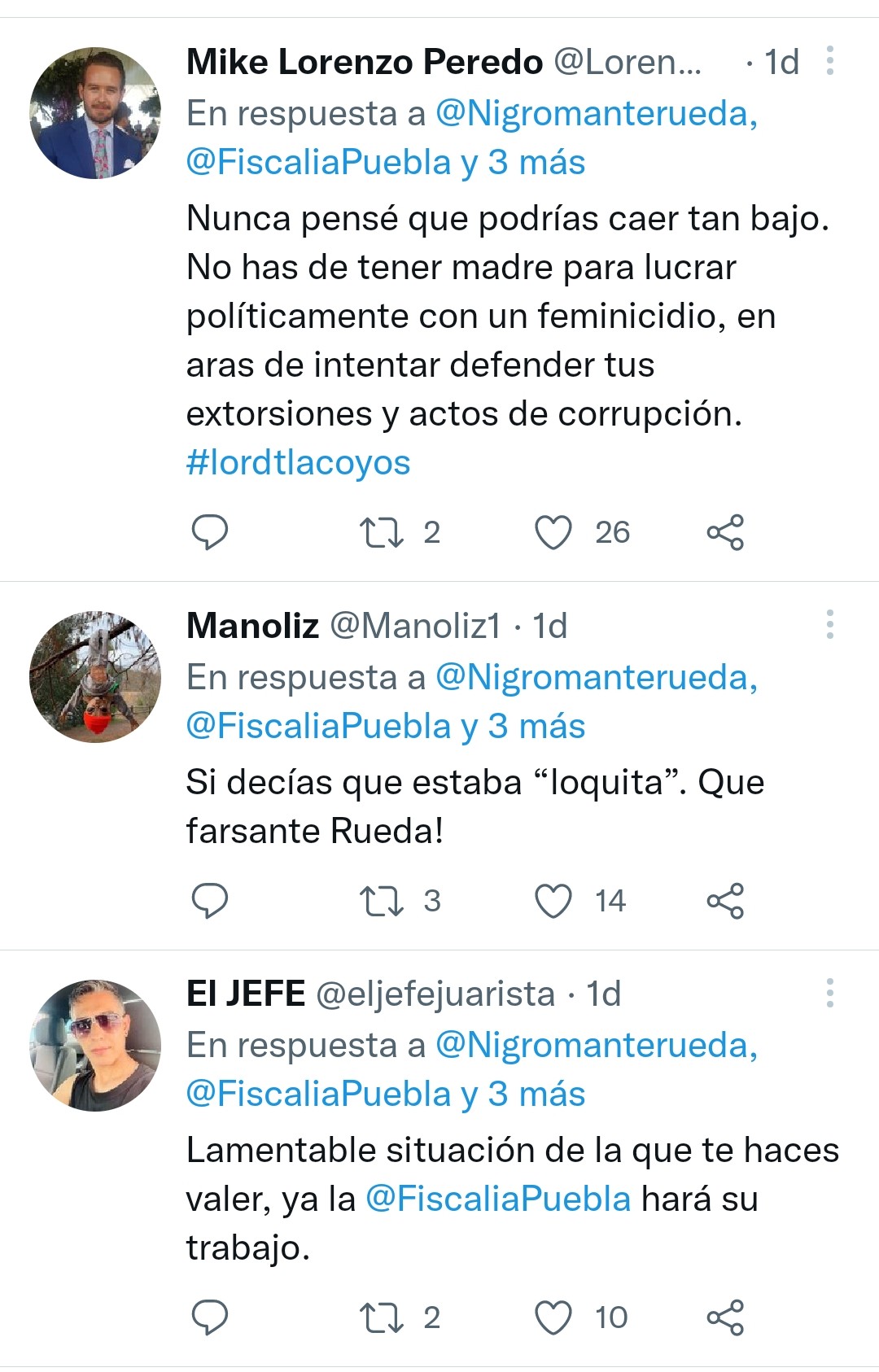Retweet Manoliz's tweet

point(381,901)
